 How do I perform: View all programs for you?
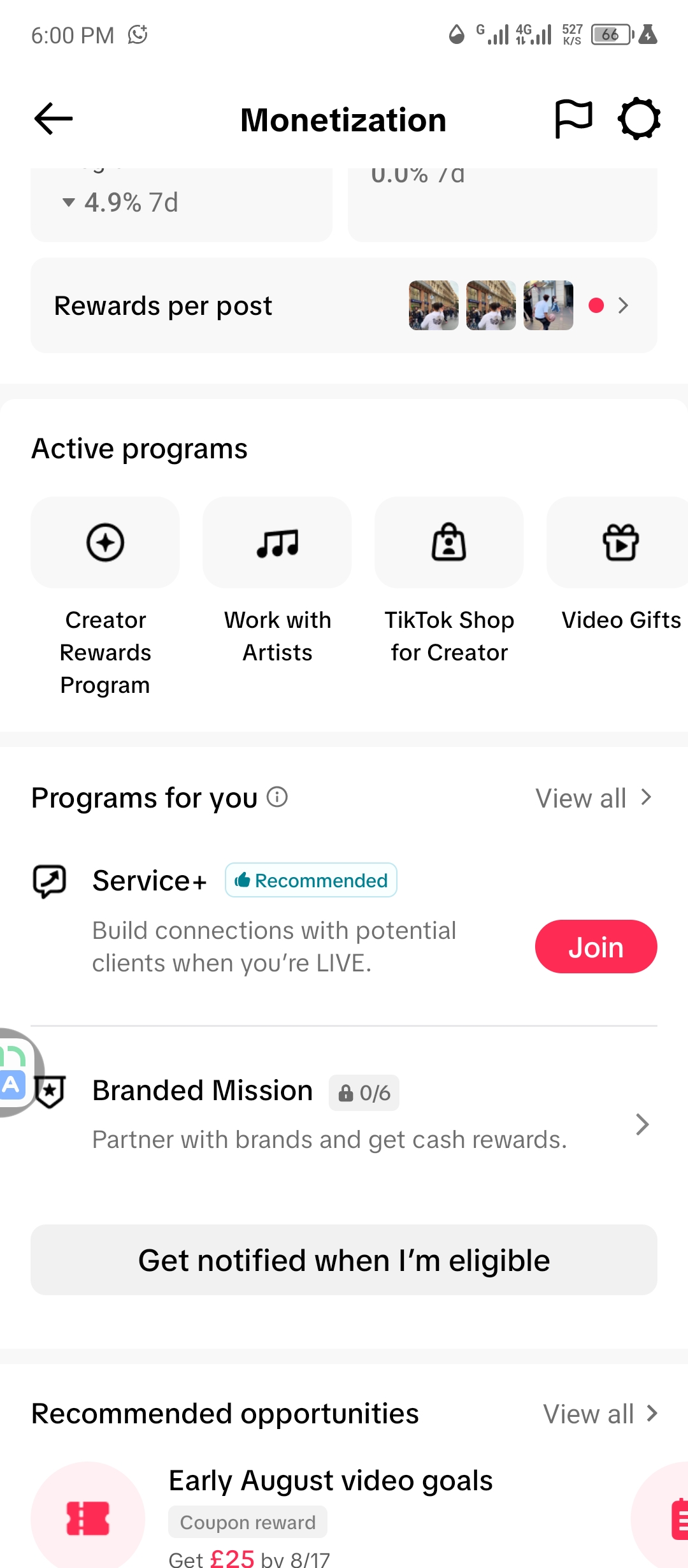click(x=594, y=798)
